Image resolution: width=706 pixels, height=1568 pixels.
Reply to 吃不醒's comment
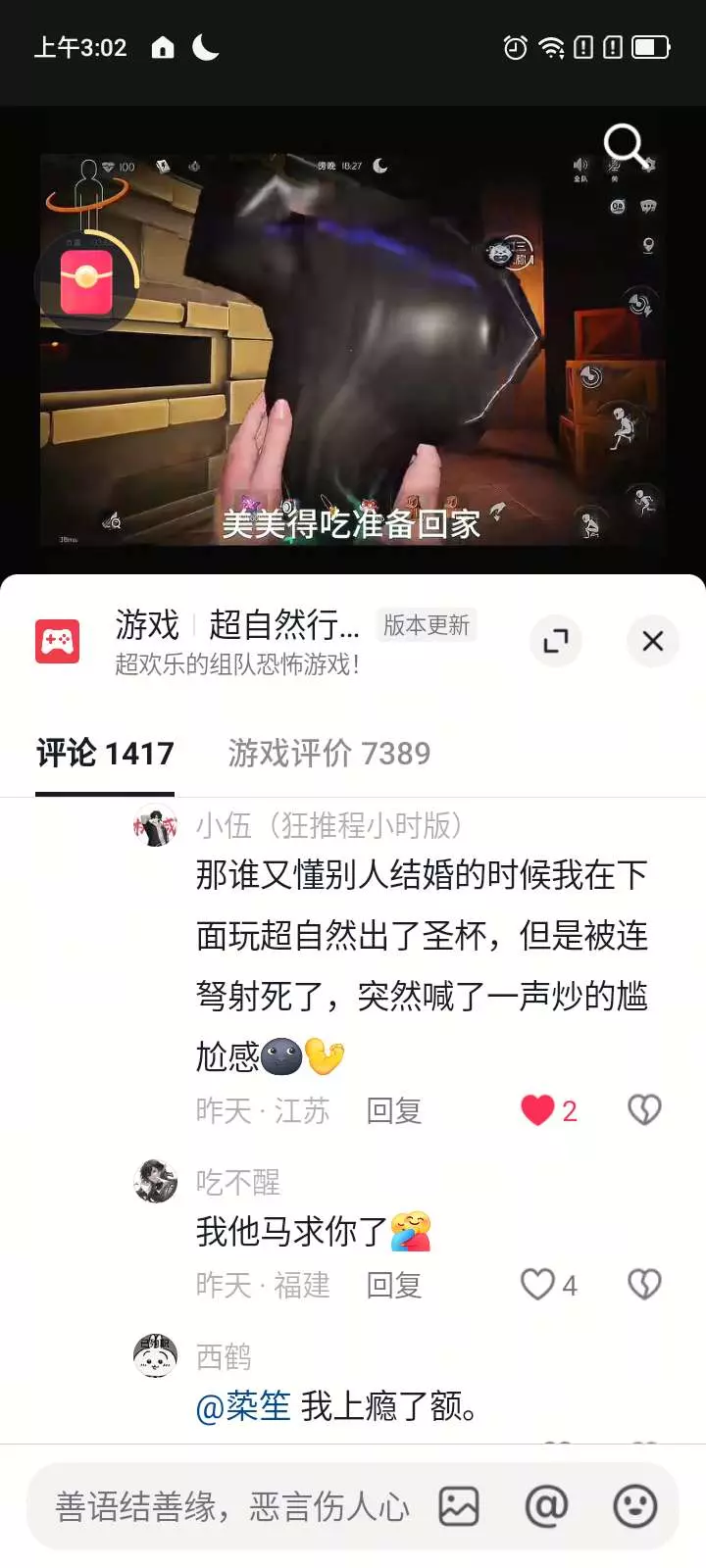[394, 1285]
